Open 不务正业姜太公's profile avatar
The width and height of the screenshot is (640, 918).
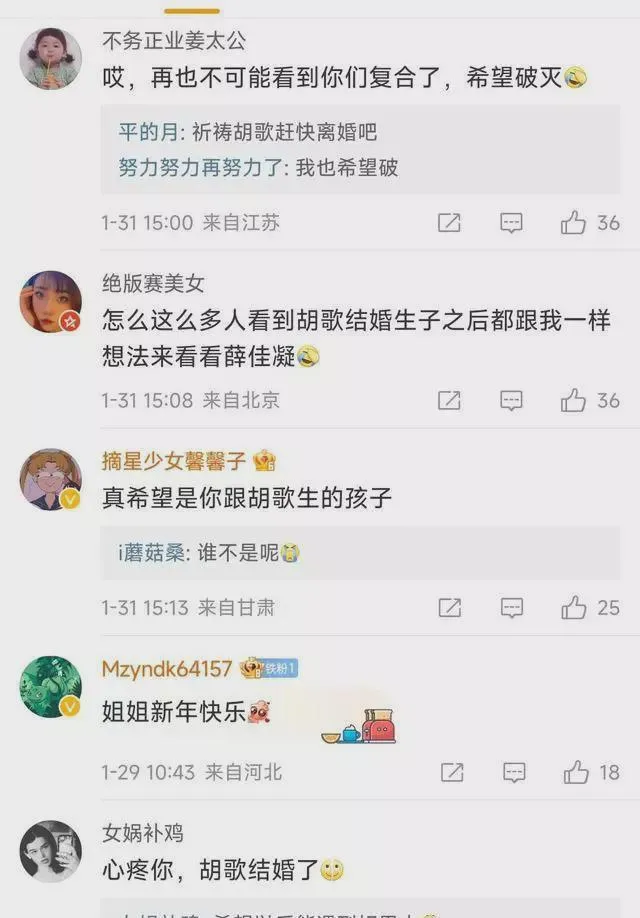[x=51, y=58]
